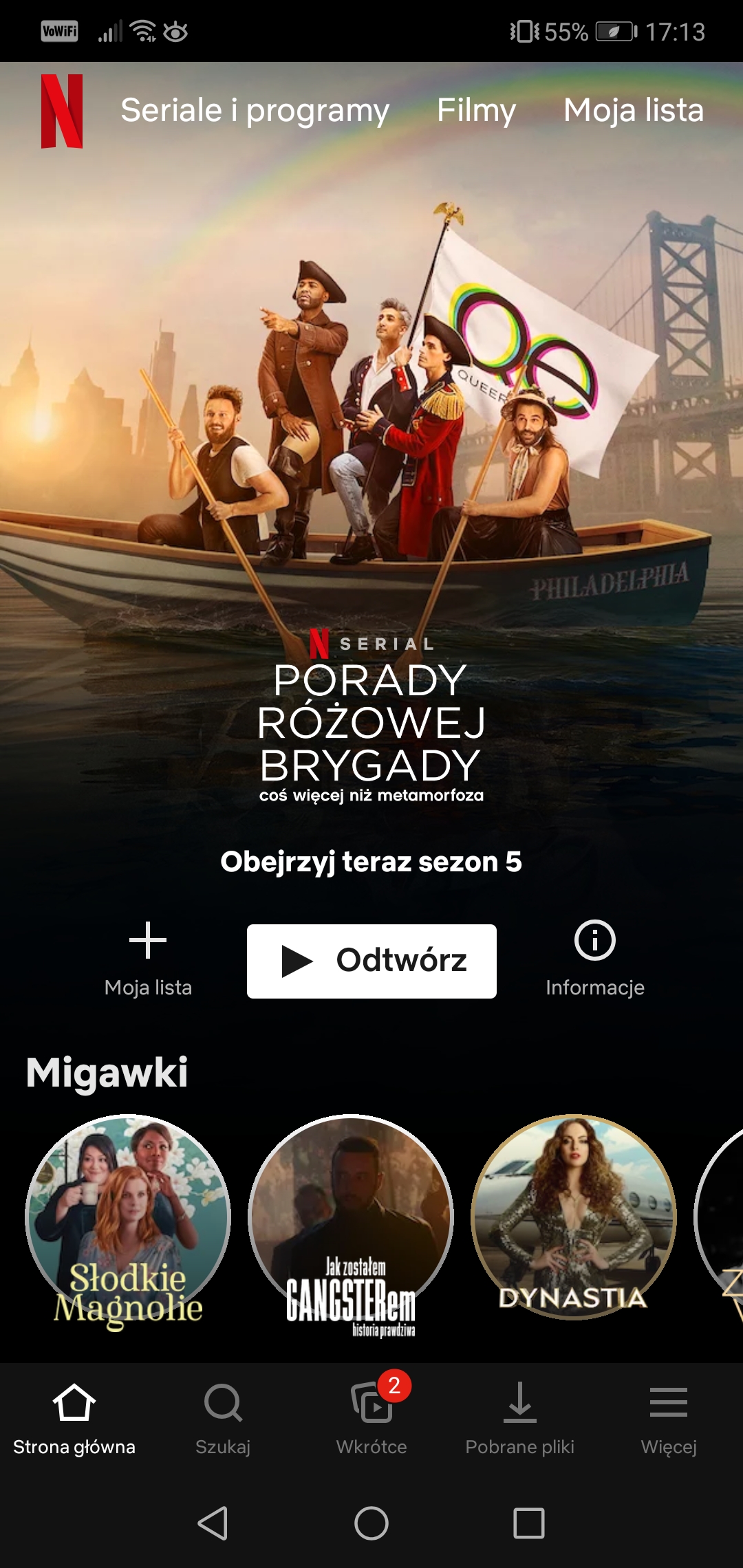
Task: Watch the Jak zostałem gangsterem preview
Action: pyautogui.click(x=351, y=1217)
